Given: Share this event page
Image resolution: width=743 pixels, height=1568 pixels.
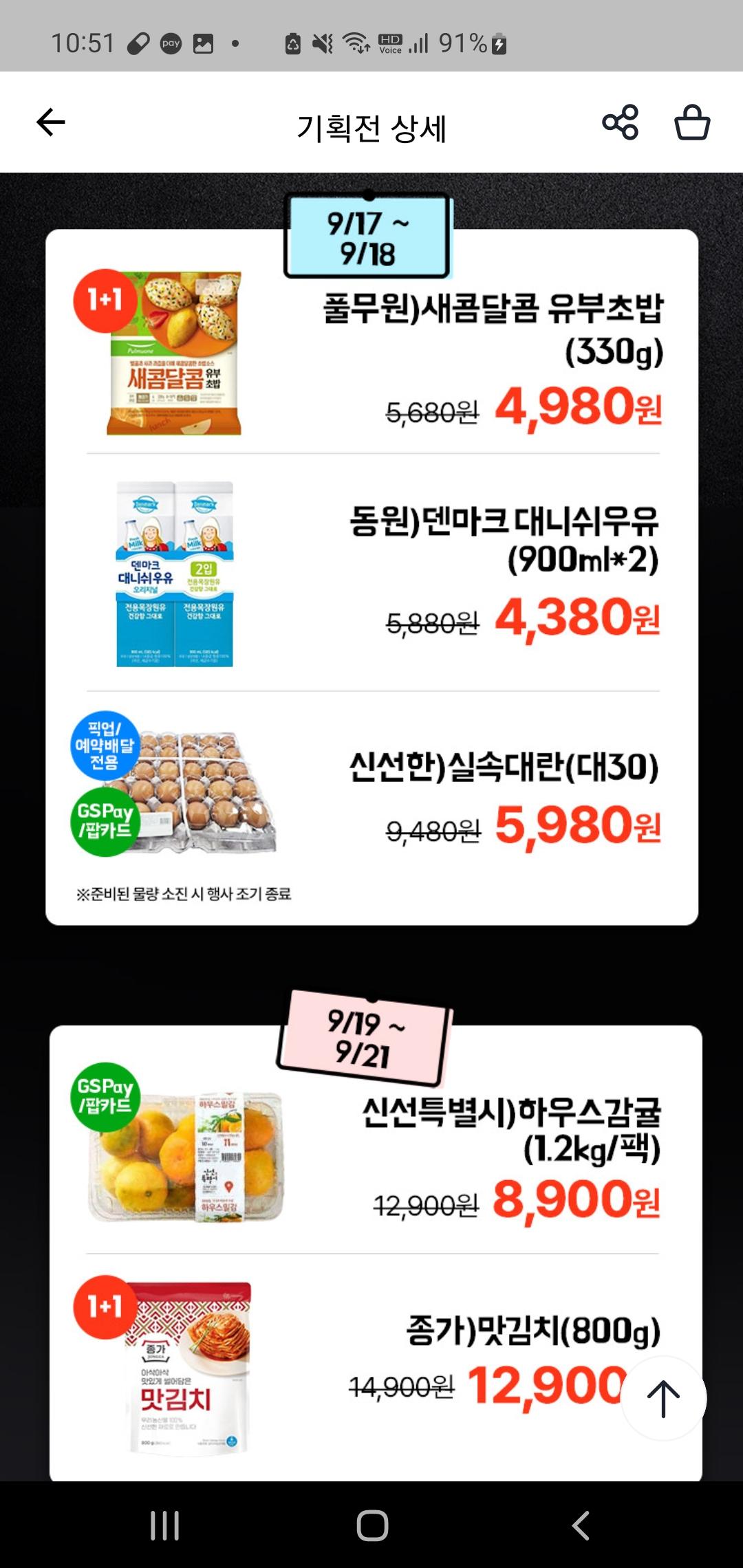Looking at the screenshot, I should click(621, 123).
